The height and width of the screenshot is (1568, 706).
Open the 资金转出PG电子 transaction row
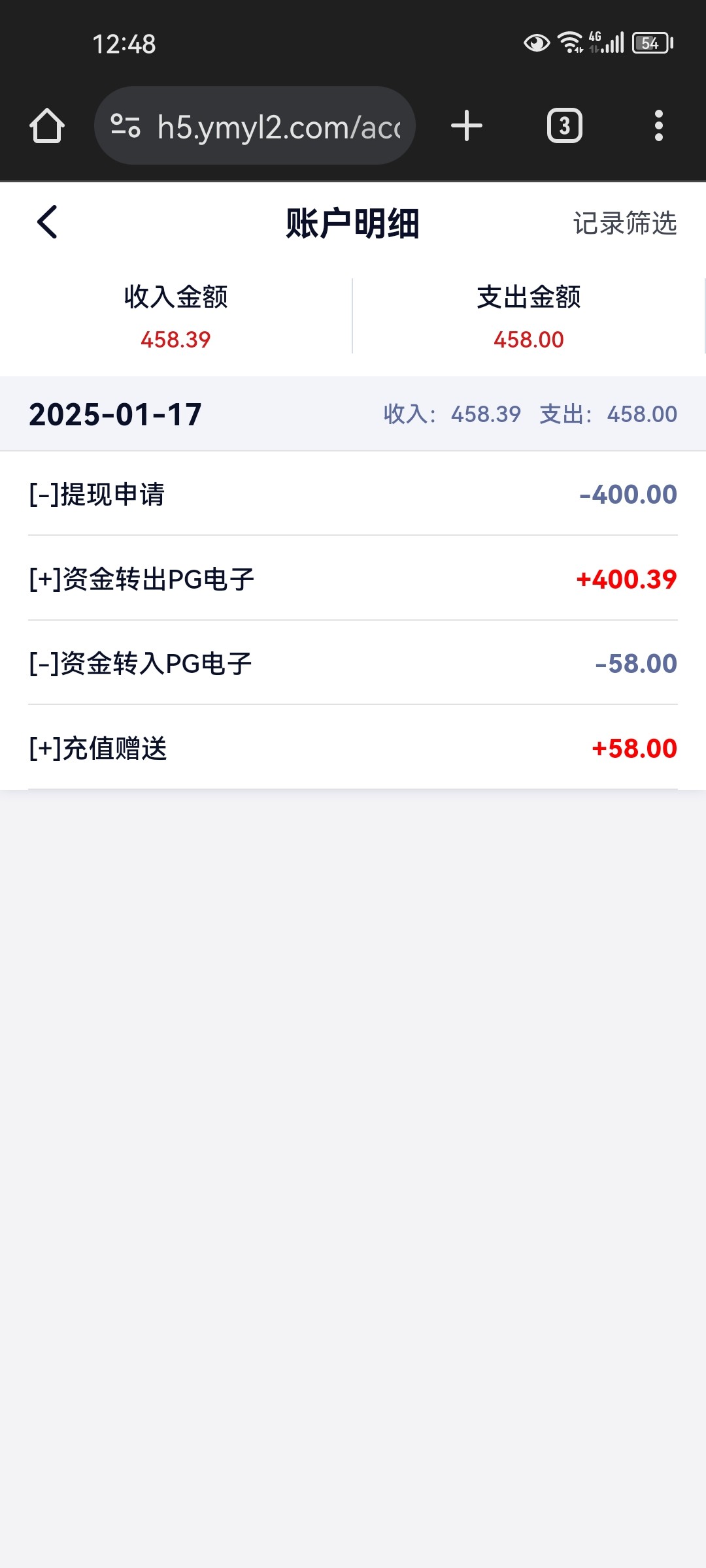(353, 579)
